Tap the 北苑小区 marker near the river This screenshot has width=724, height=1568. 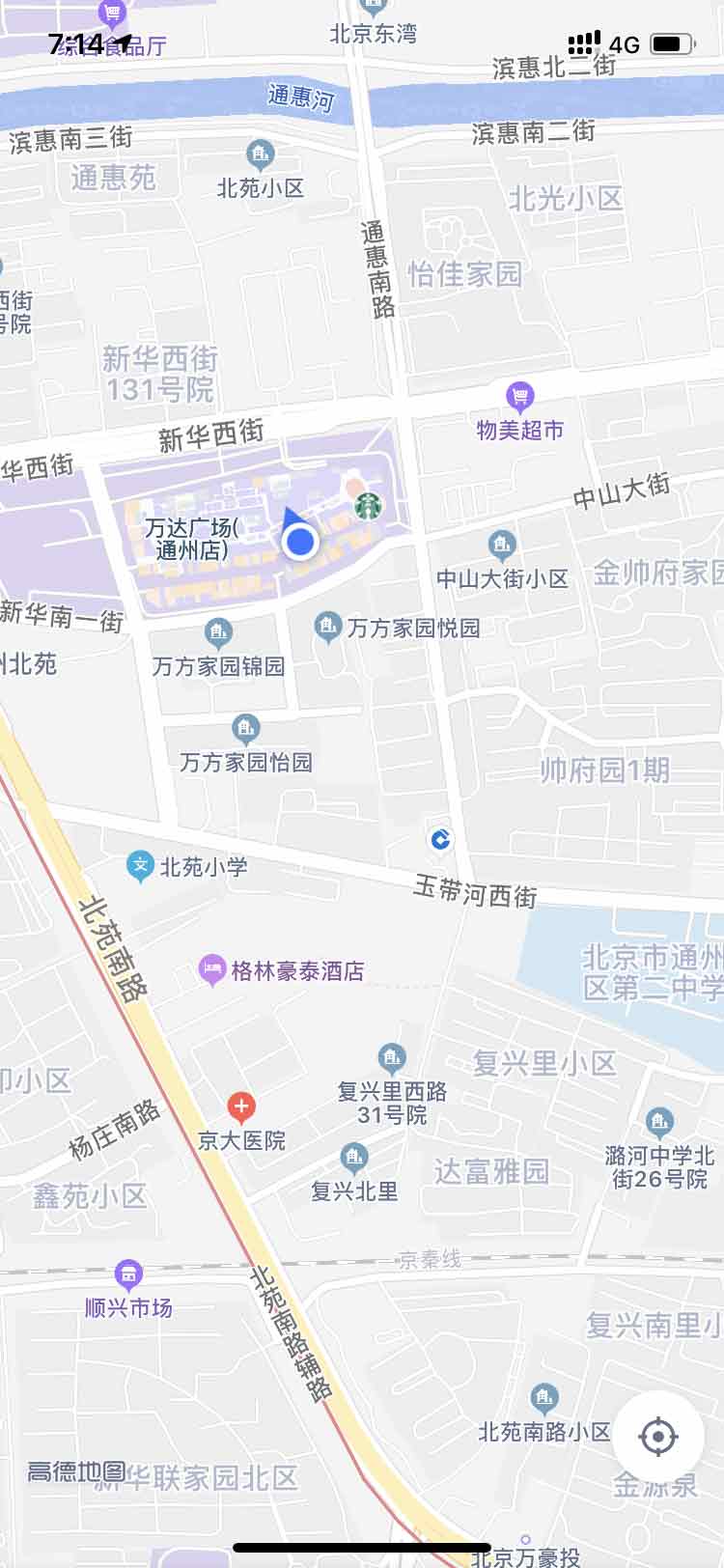click(x=260, y=154)
